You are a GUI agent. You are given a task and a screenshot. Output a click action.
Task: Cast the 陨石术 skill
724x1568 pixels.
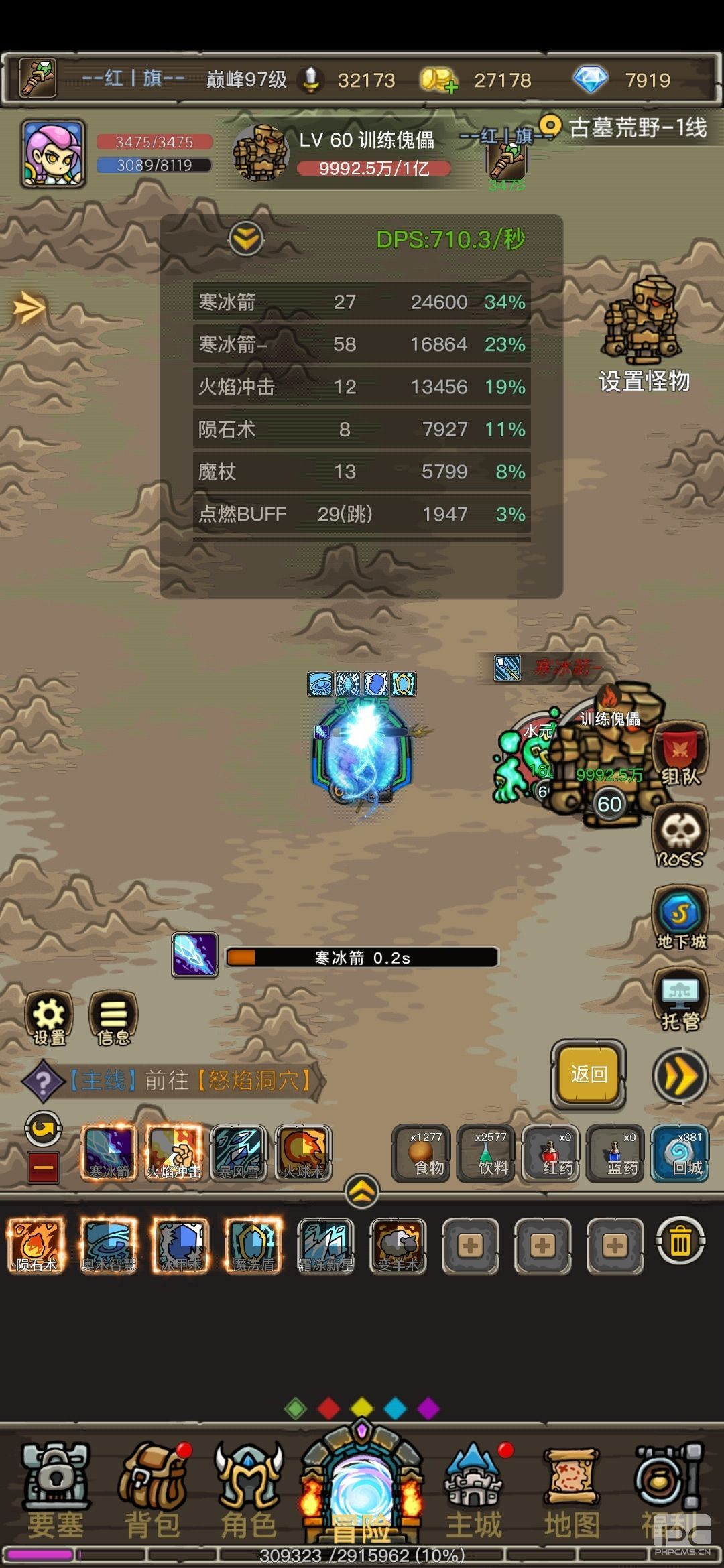tap(36, 1245)
